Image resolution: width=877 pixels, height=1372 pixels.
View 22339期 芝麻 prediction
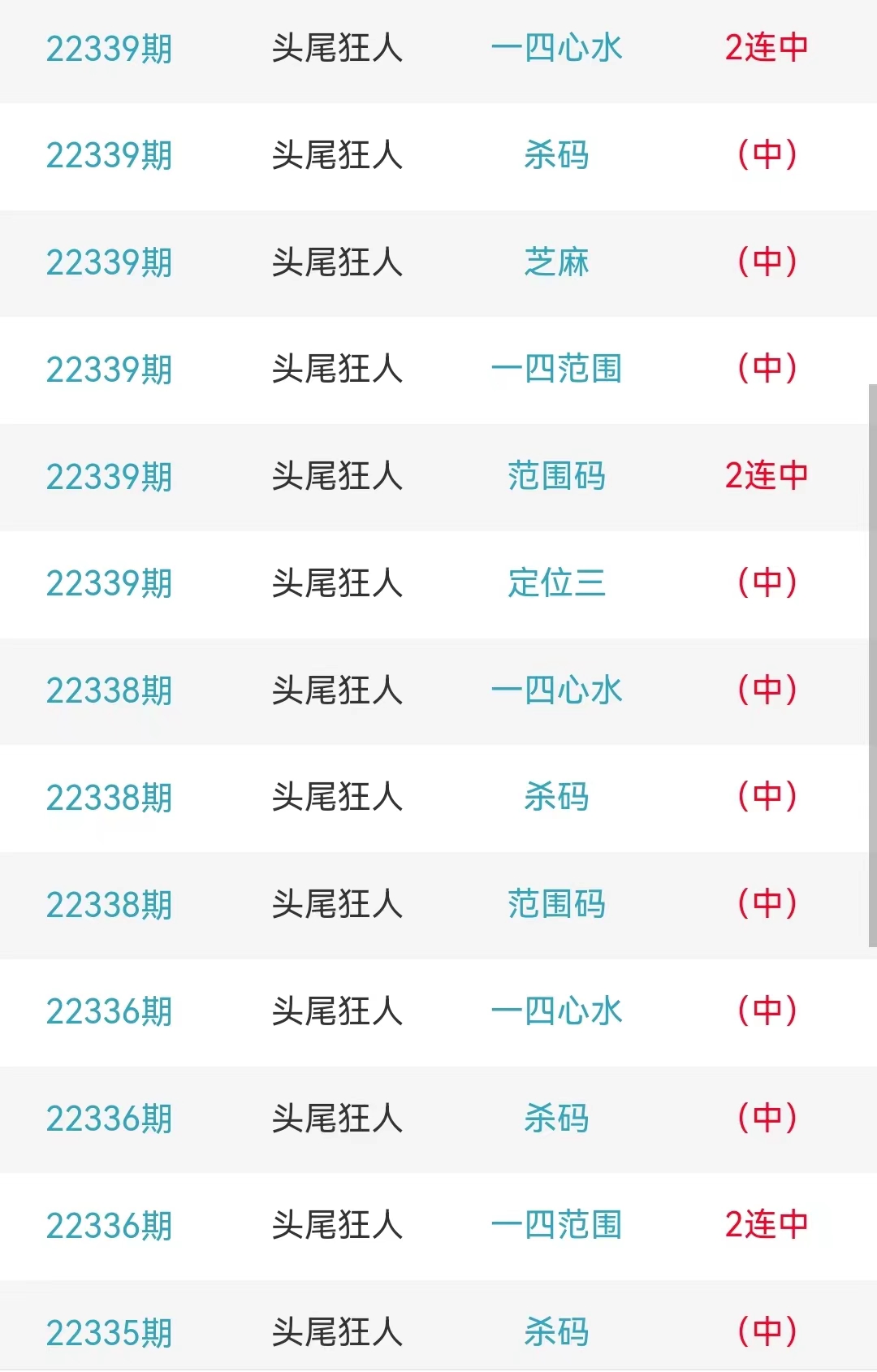pyautogui.click(x=556, y=262)
